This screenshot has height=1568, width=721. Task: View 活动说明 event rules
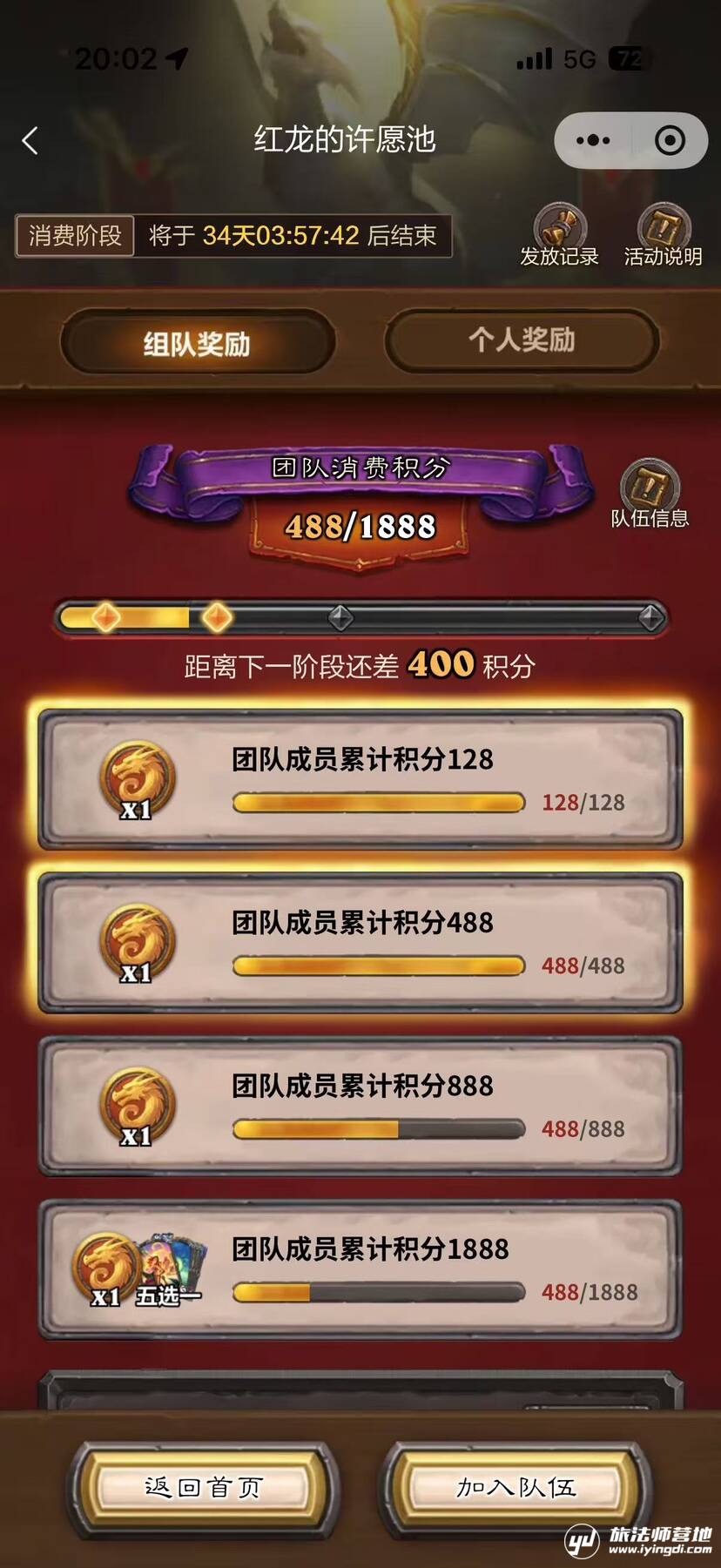point(663,233)
